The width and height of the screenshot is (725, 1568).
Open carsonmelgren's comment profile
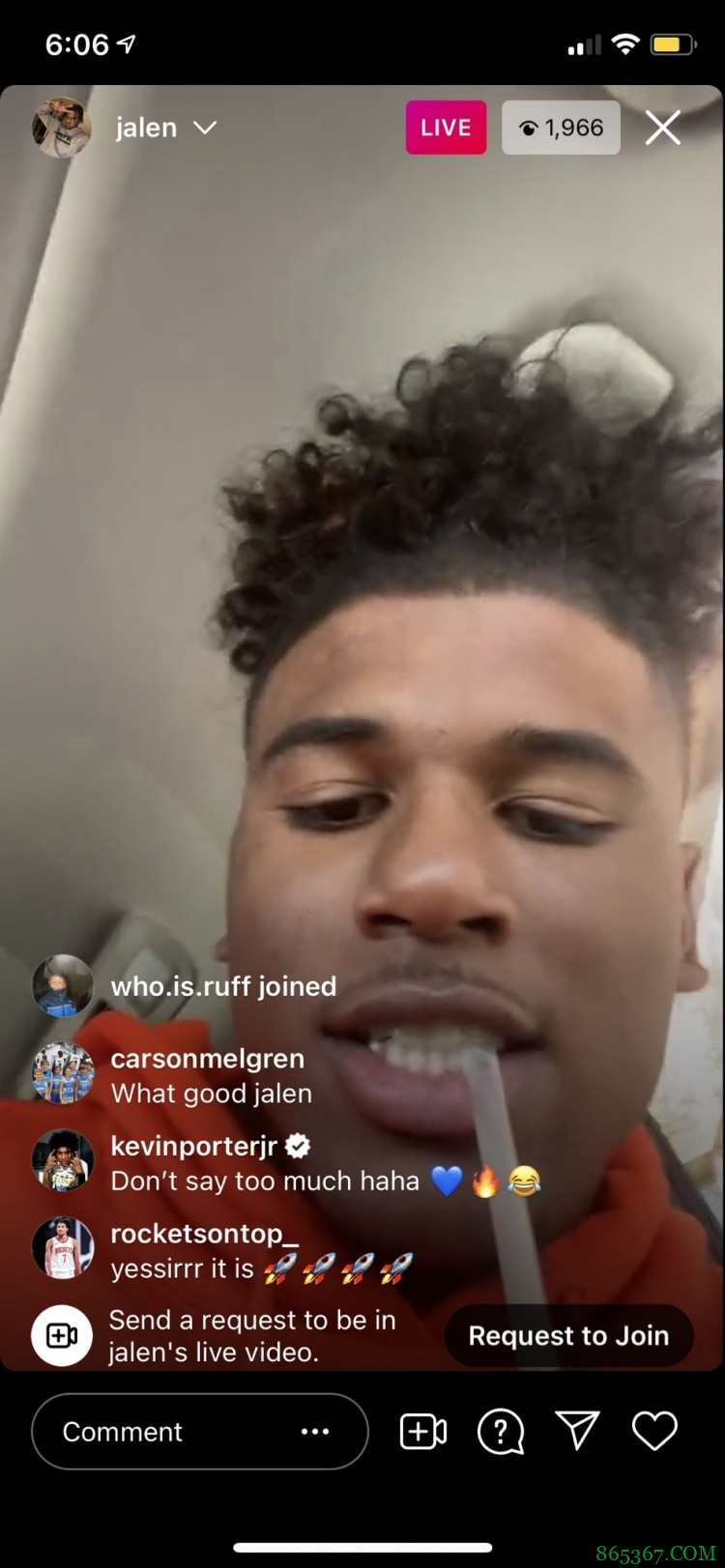click(63, 1074)
